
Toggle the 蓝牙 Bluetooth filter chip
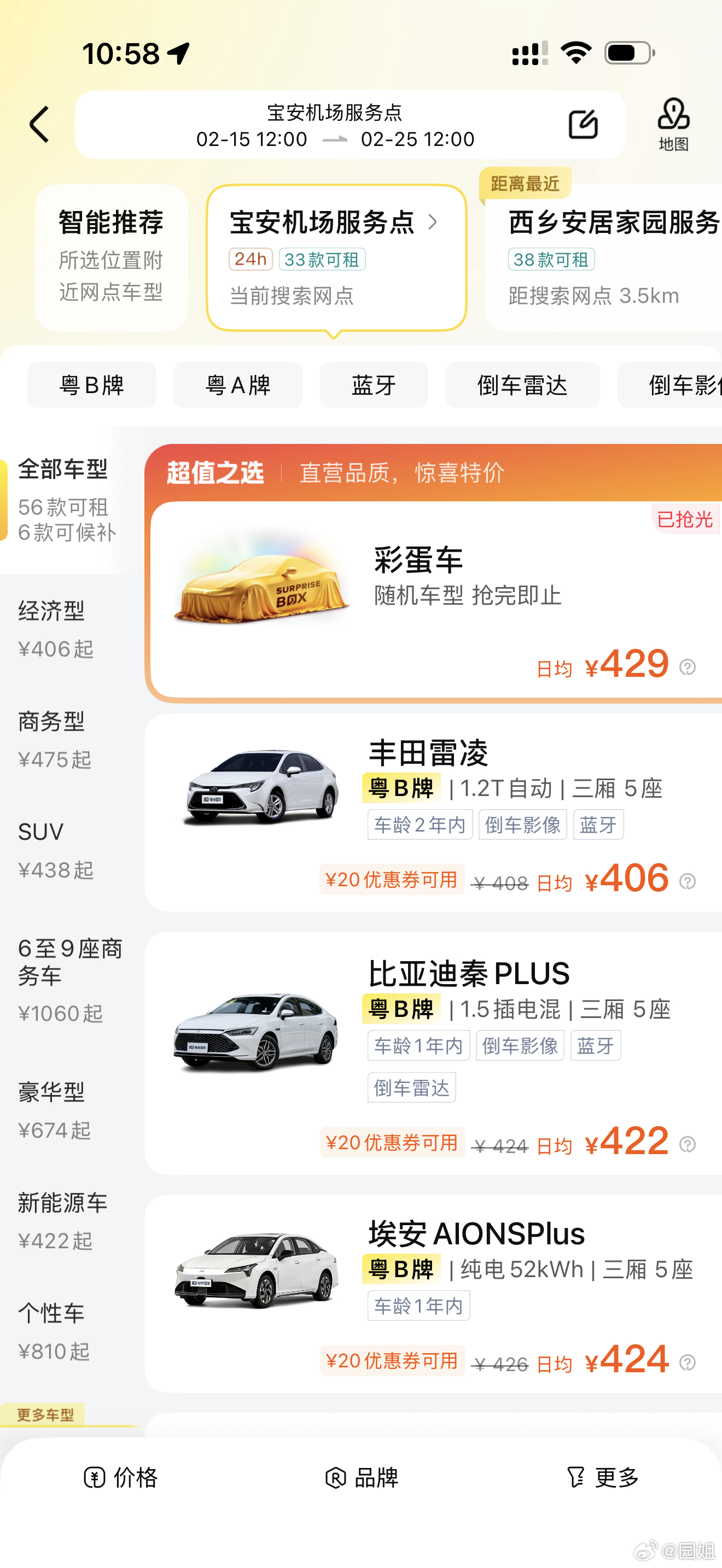click(x=374, y=385)
